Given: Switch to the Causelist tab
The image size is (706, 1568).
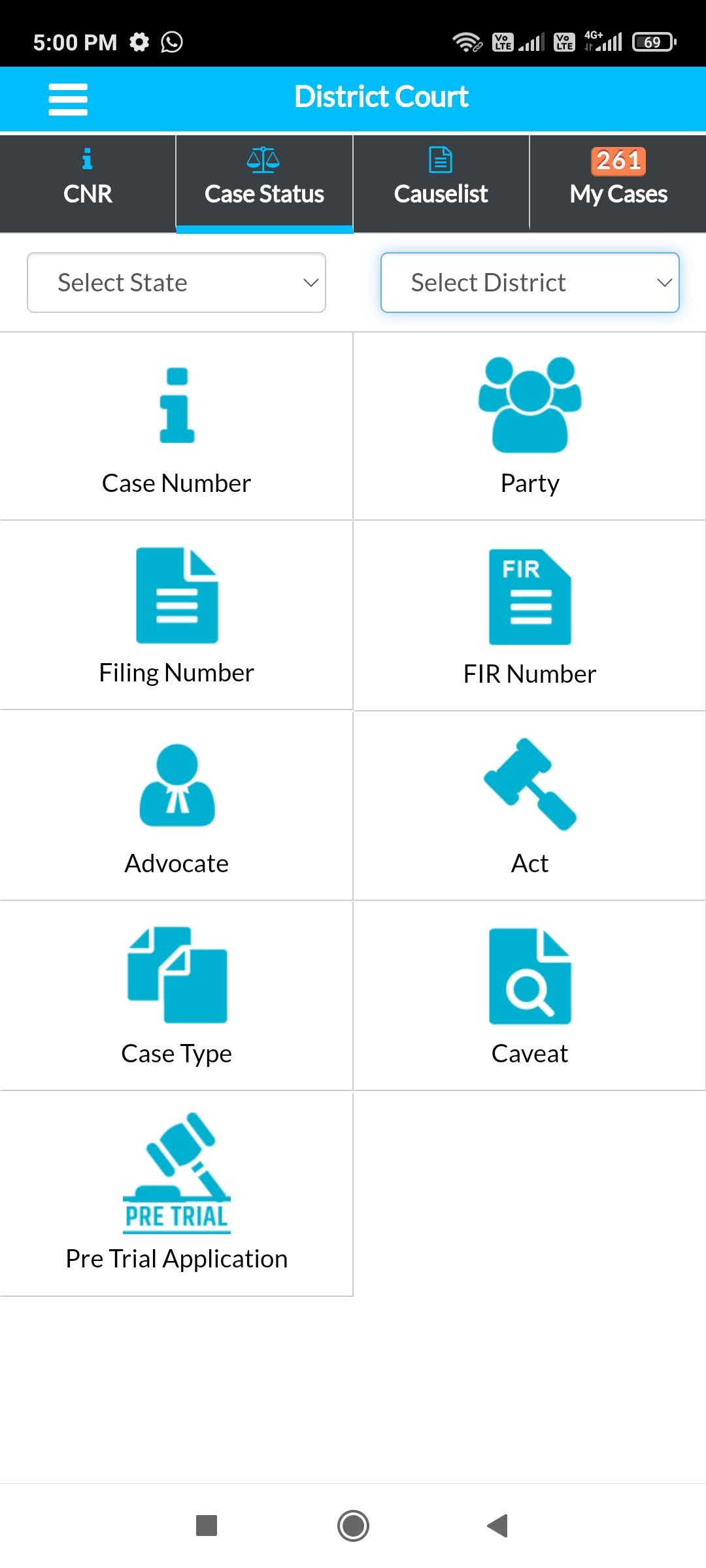Looking at the screenshot, I should coord(441,184).
